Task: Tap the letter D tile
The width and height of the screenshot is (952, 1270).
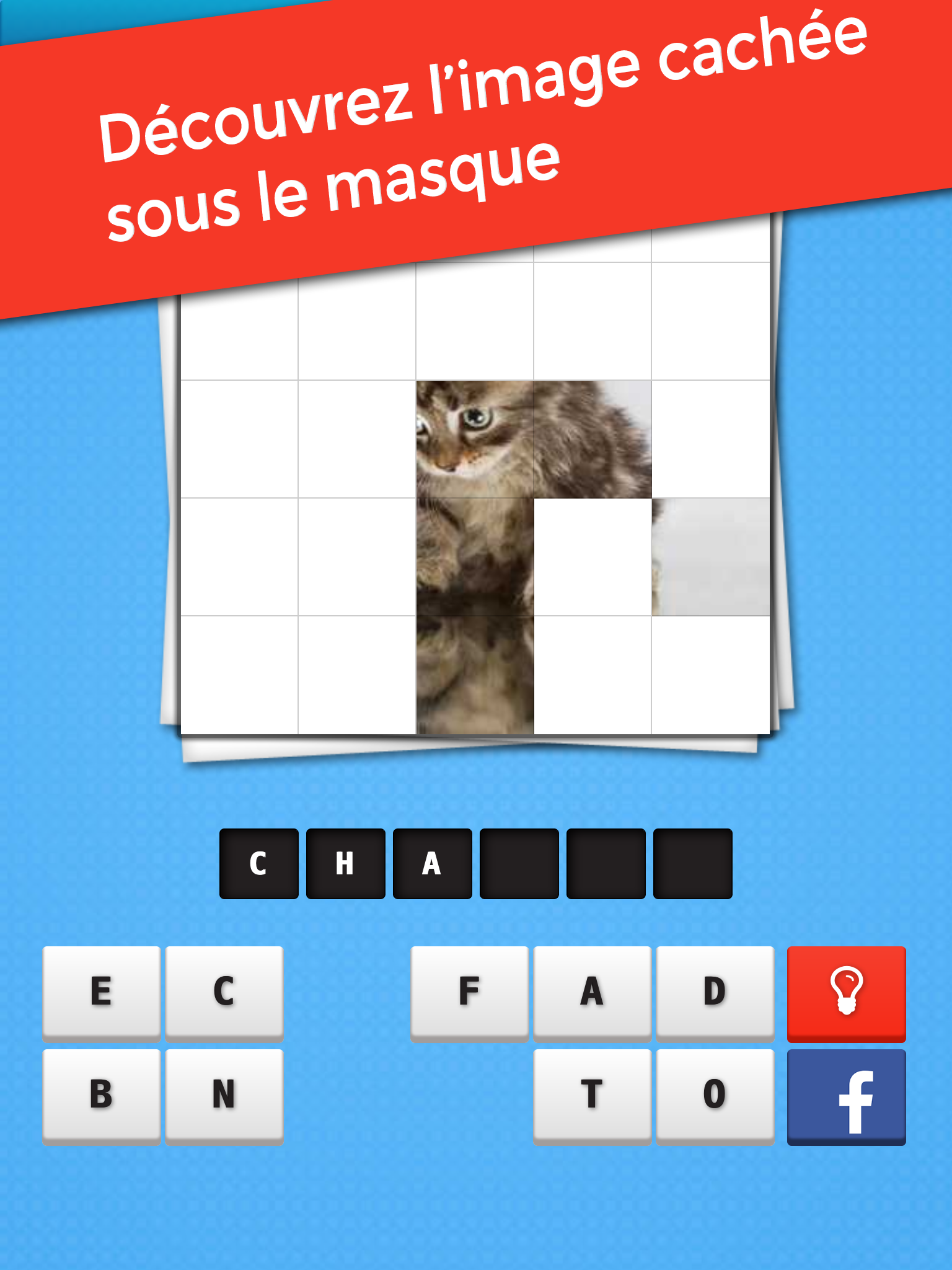Action: 715,991
